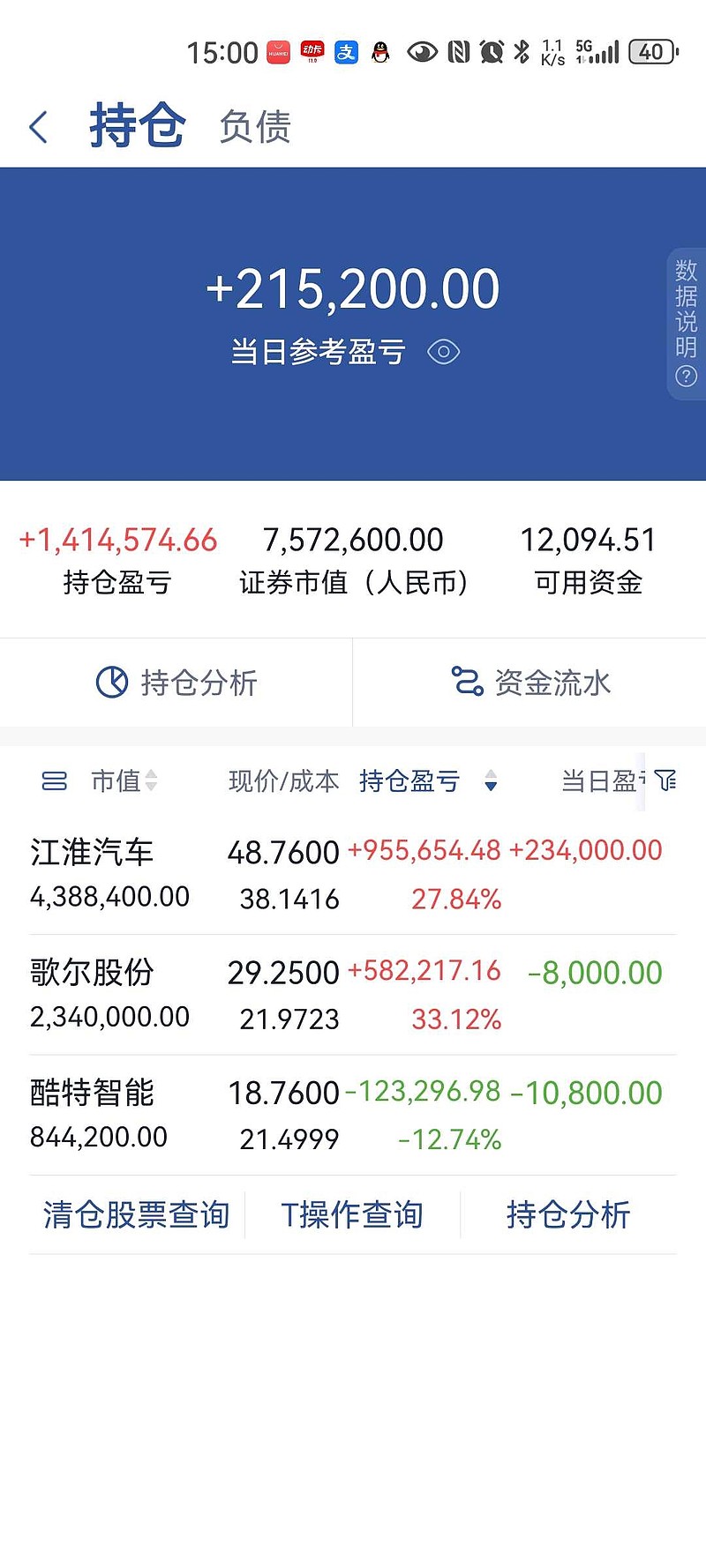Screen dimensions: 706x1568
Task: Tap the Bluetooth icon in the status bar
Action: [x=521, y=53]
